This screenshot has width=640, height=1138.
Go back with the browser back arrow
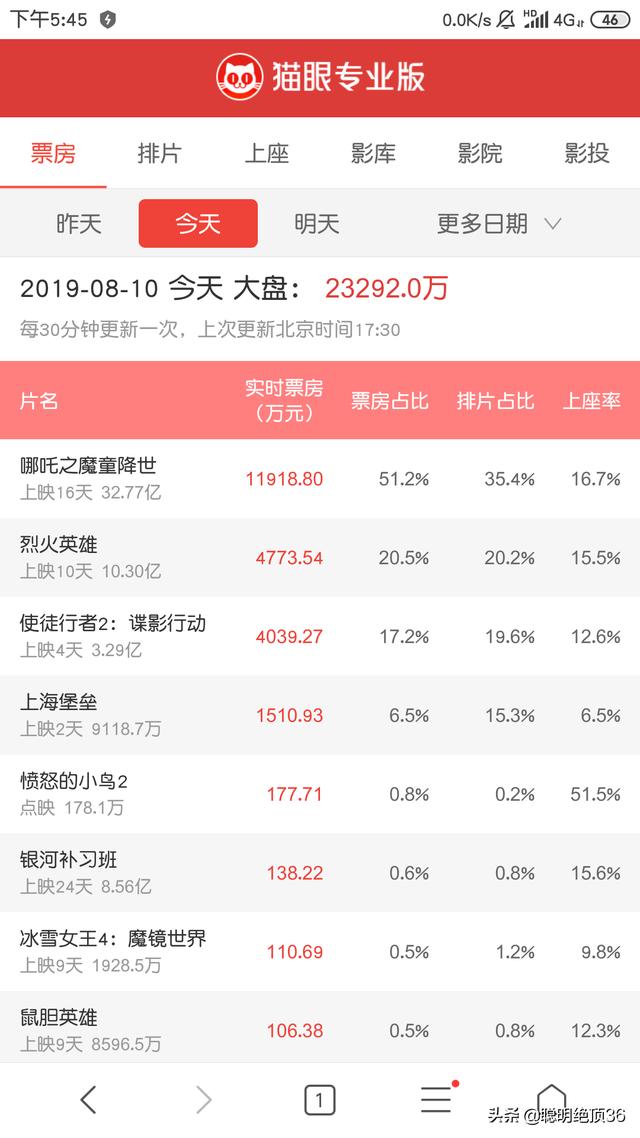point(88,1100)
